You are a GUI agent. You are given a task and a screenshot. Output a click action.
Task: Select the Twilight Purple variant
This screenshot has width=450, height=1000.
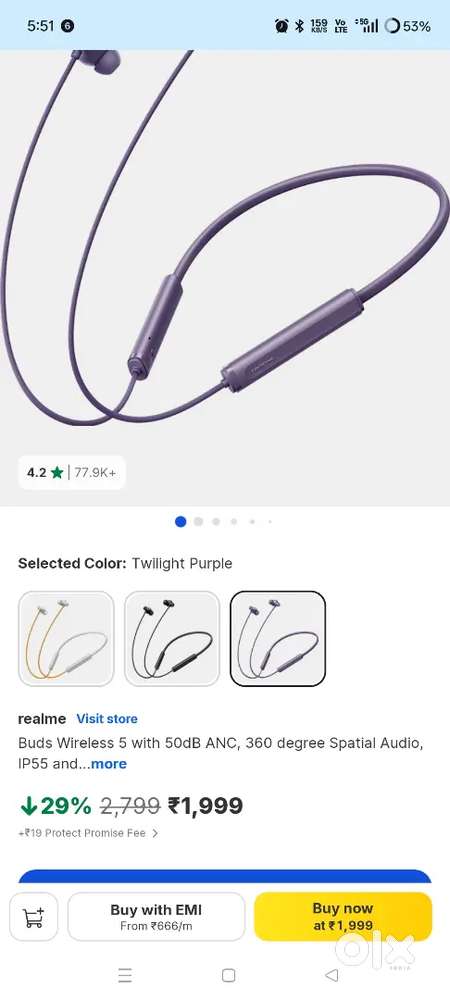[278, 638]
